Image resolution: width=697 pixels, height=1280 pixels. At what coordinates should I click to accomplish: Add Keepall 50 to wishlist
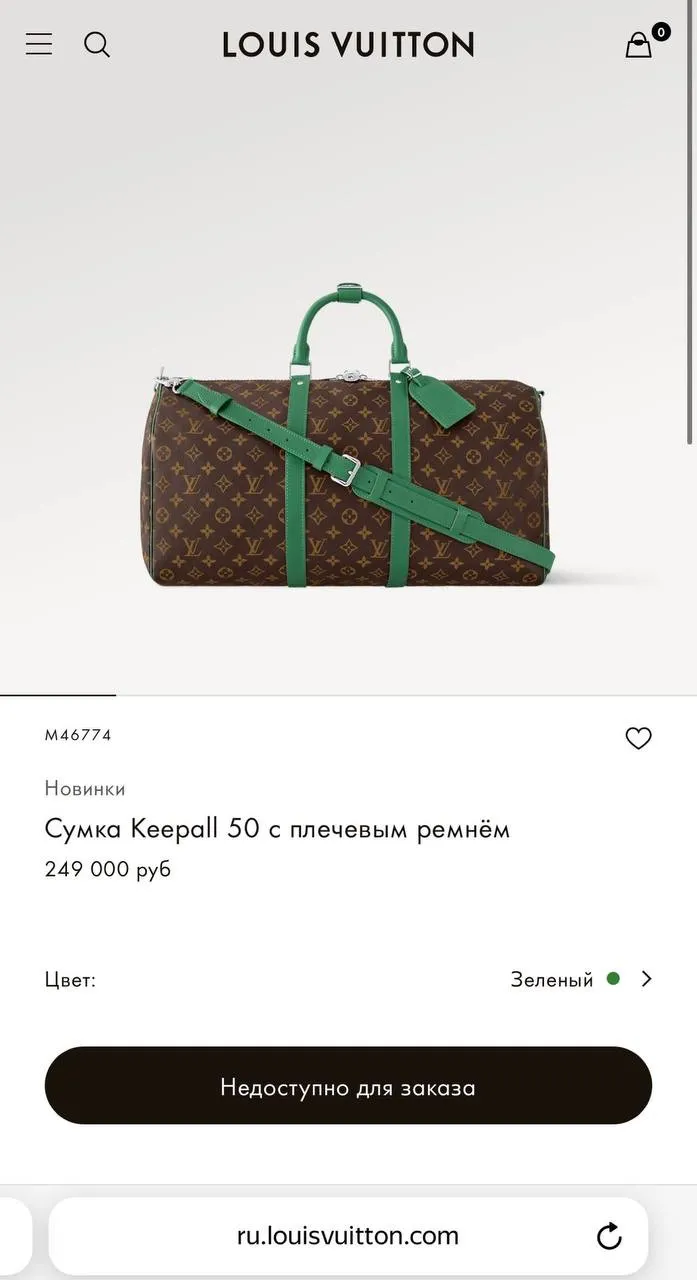638,738
